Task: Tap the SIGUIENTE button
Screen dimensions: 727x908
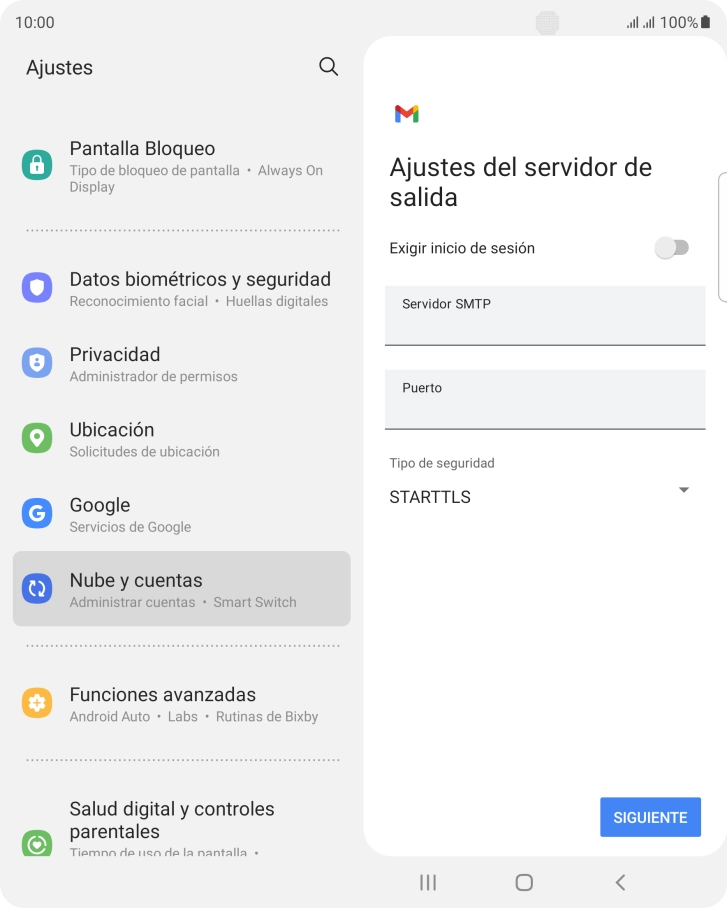Action: pyautogui.click(x=650, y=817)
